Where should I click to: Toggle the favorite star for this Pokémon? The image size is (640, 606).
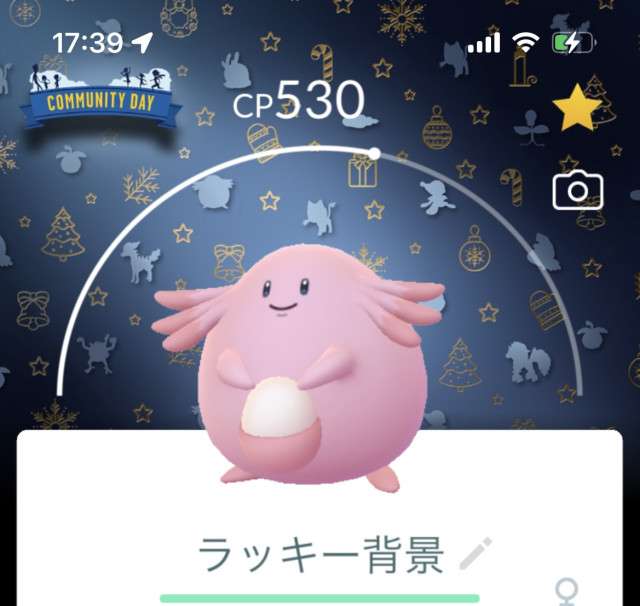pyautogui.click(x=577, y=108)
